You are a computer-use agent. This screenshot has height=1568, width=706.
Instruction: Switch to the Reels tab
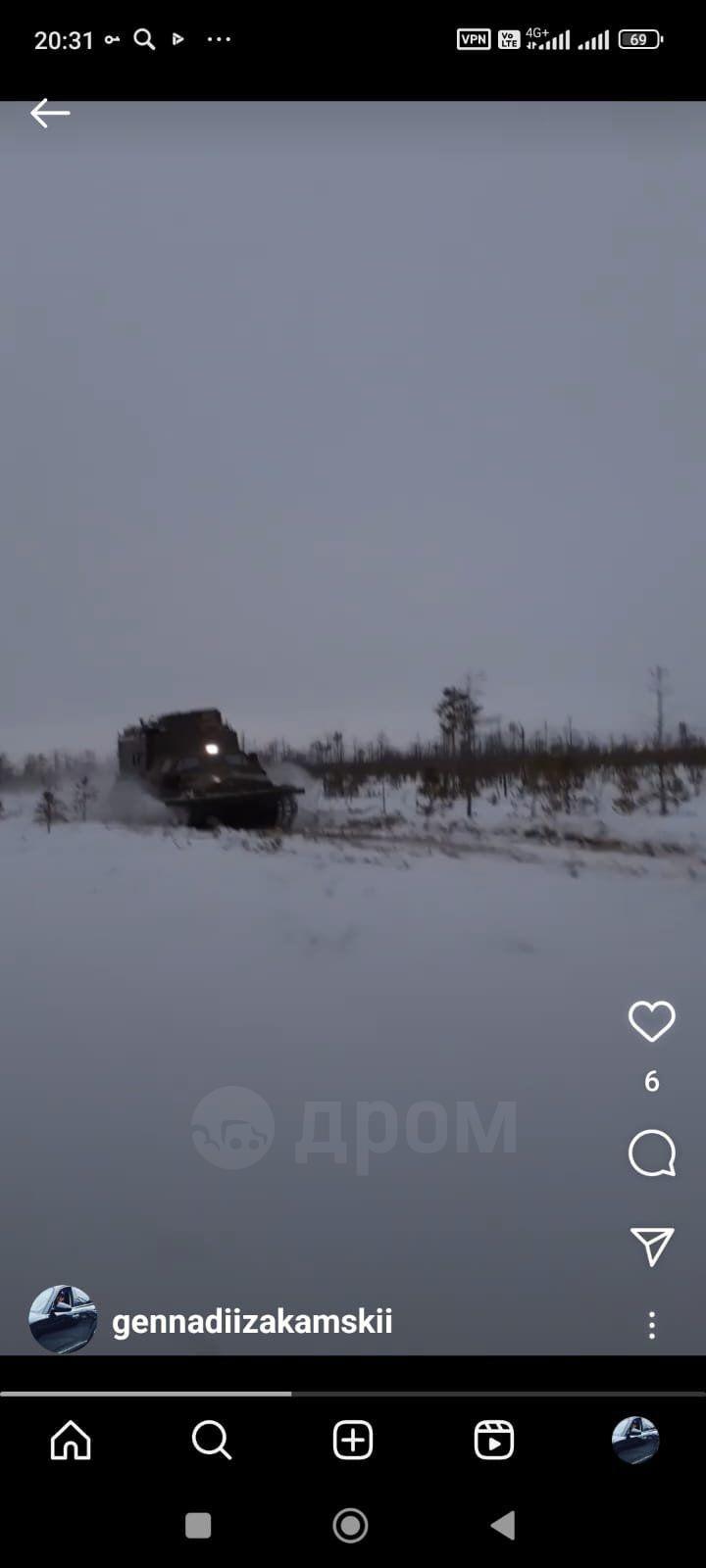pyautogui.click(x=494, y=1441)
